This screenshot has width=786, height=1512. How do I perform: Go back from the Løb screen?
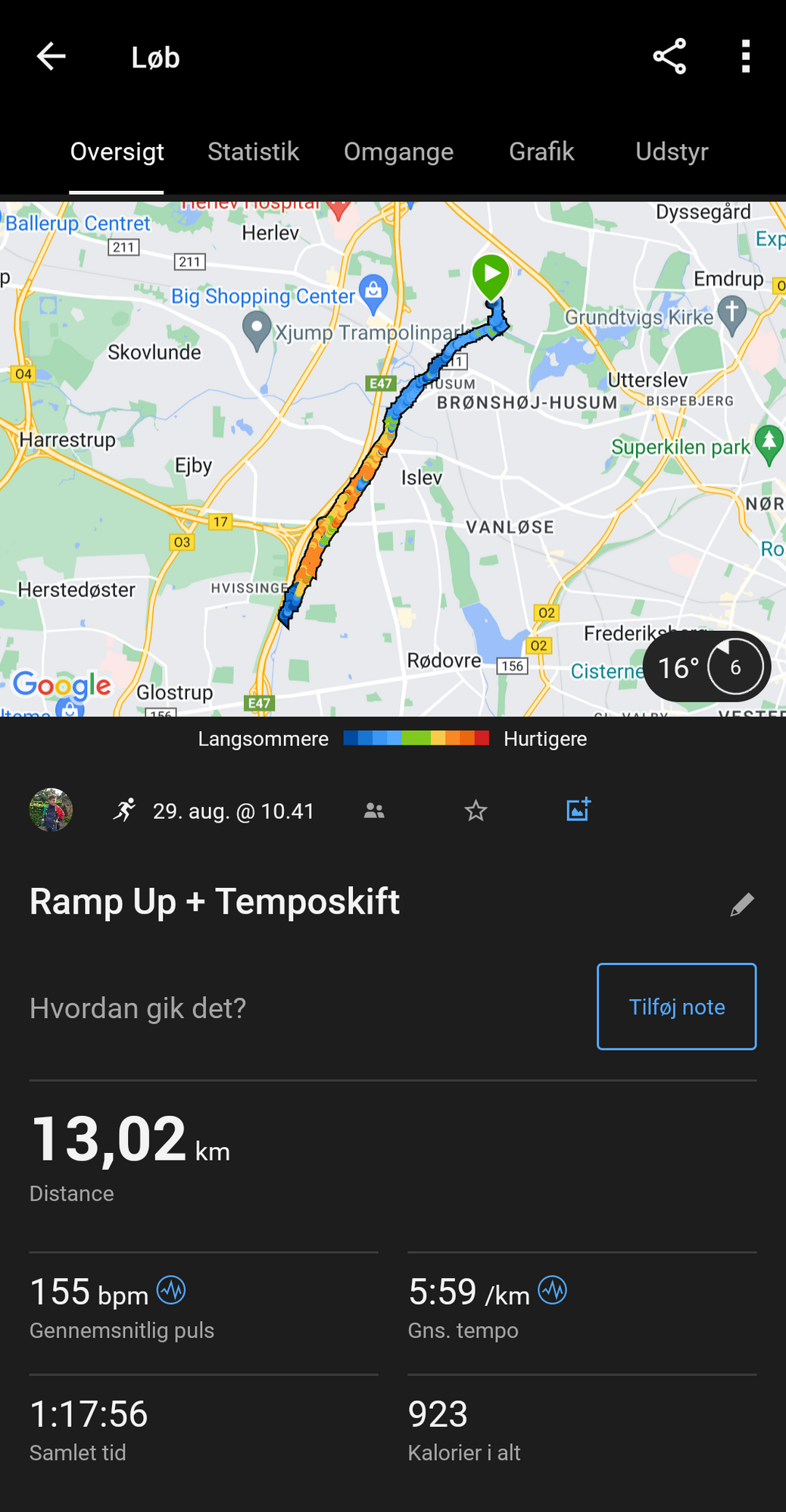[51, 57]
